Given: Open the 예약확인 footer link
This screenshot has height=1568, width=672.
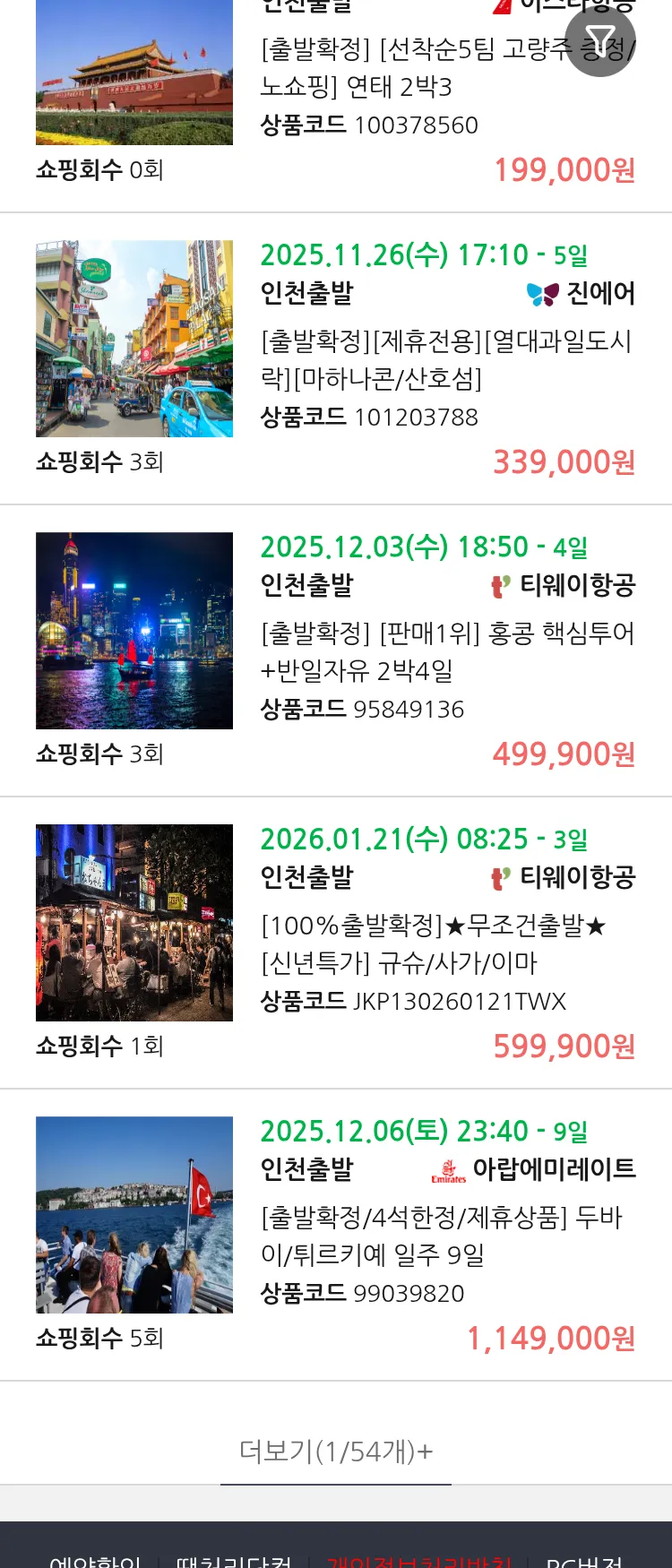Looking at the screenshot, I should pyautogui.click(x=95, y=1561).
